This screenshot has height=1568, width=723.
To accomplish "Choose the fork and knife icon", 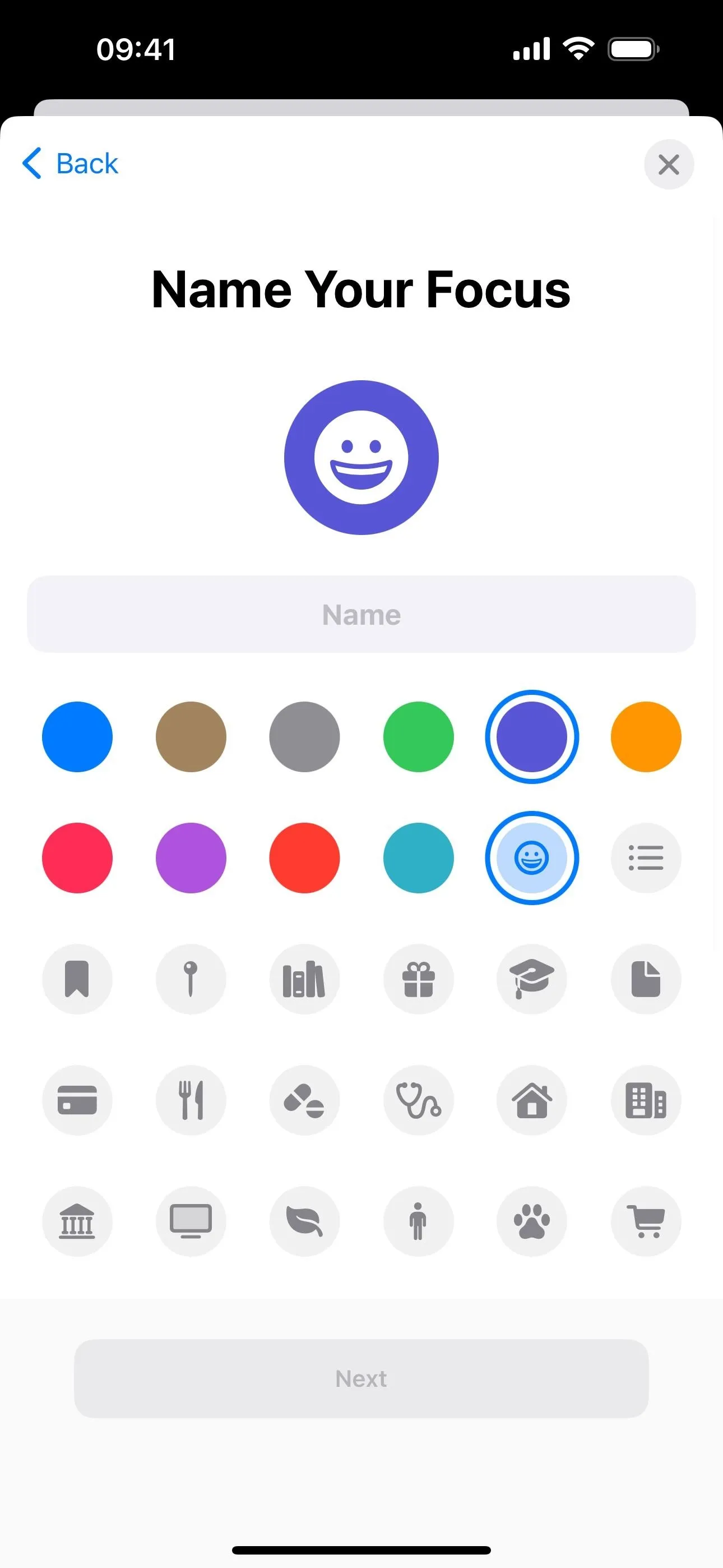I will pos(191,1100).
